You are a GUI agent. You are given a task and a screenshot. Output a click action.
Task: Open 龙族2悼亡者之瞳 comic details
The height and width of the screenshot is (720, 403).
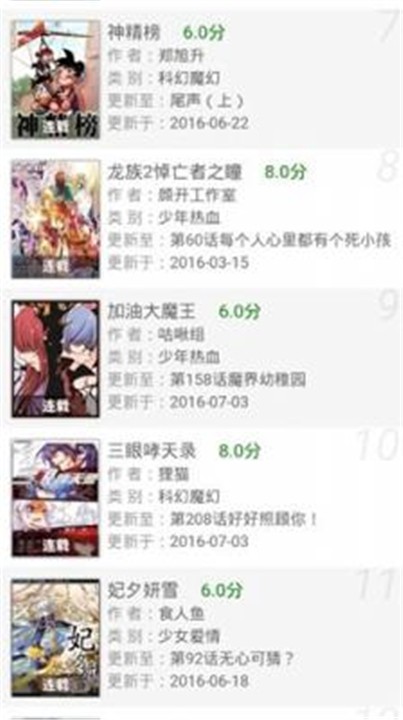(202, 219)
